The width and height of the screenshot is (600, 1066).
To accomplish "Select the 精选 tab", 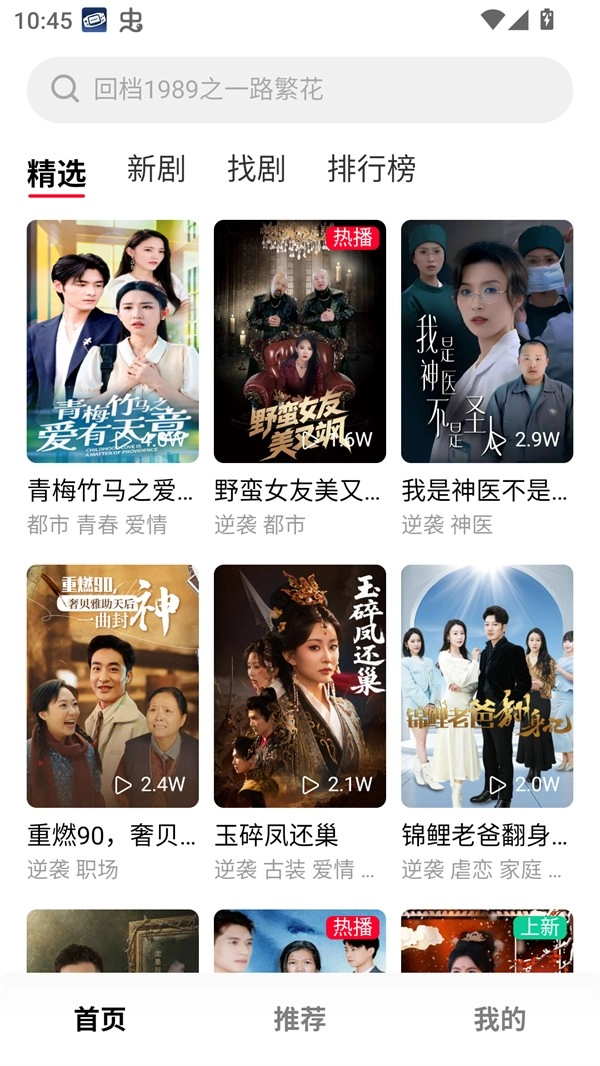I will [56, 172].
